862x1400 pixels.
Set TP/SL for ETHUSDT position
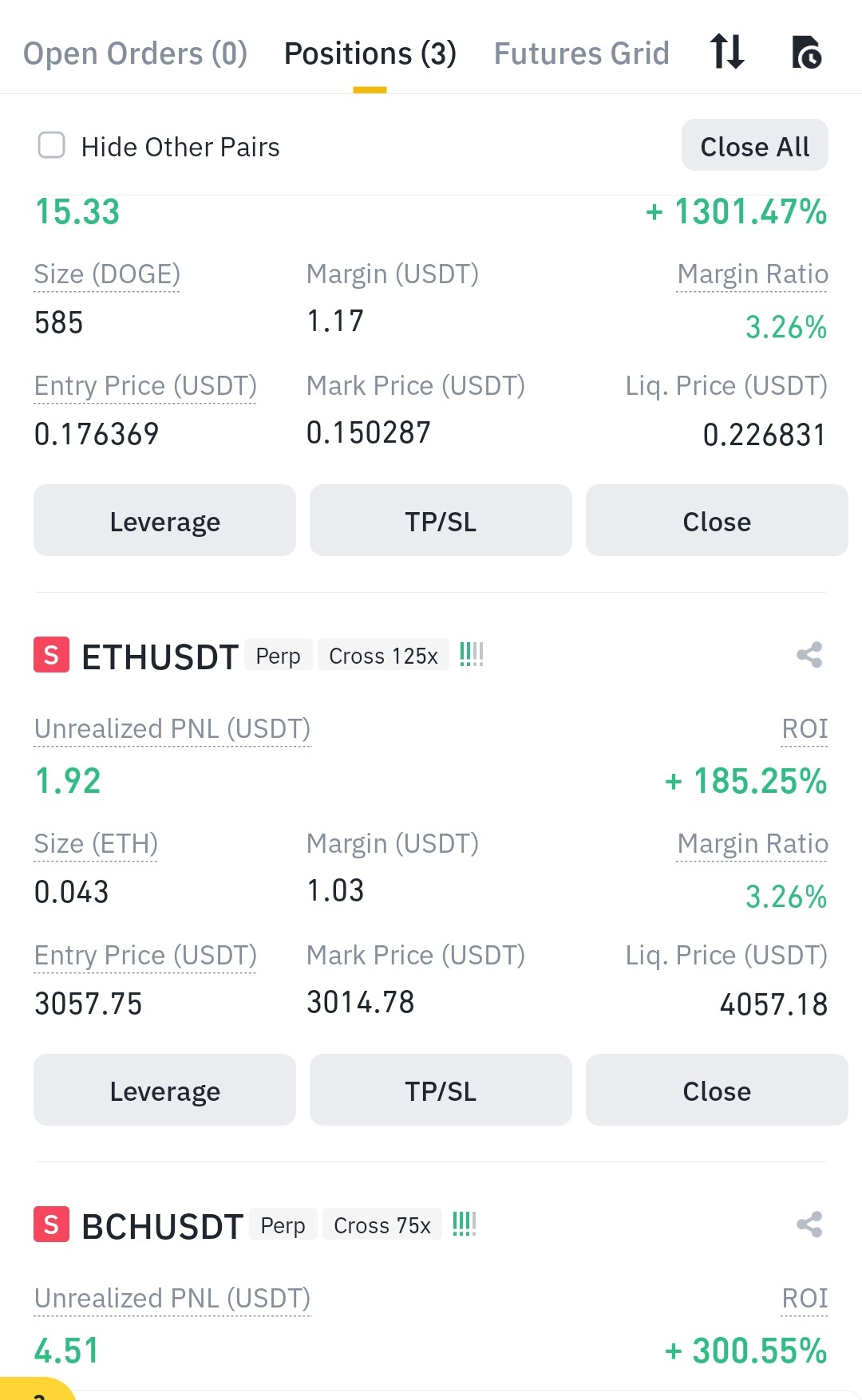[441, 1090]
